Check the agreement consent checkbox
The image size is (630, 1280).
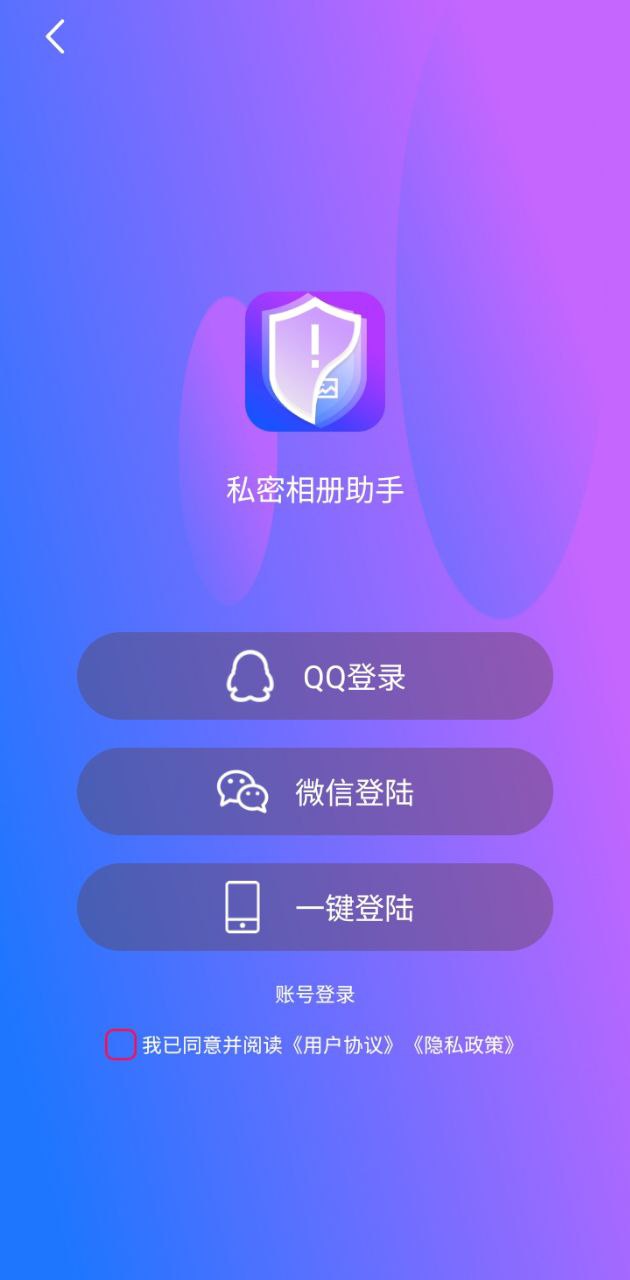(121, 1045)
